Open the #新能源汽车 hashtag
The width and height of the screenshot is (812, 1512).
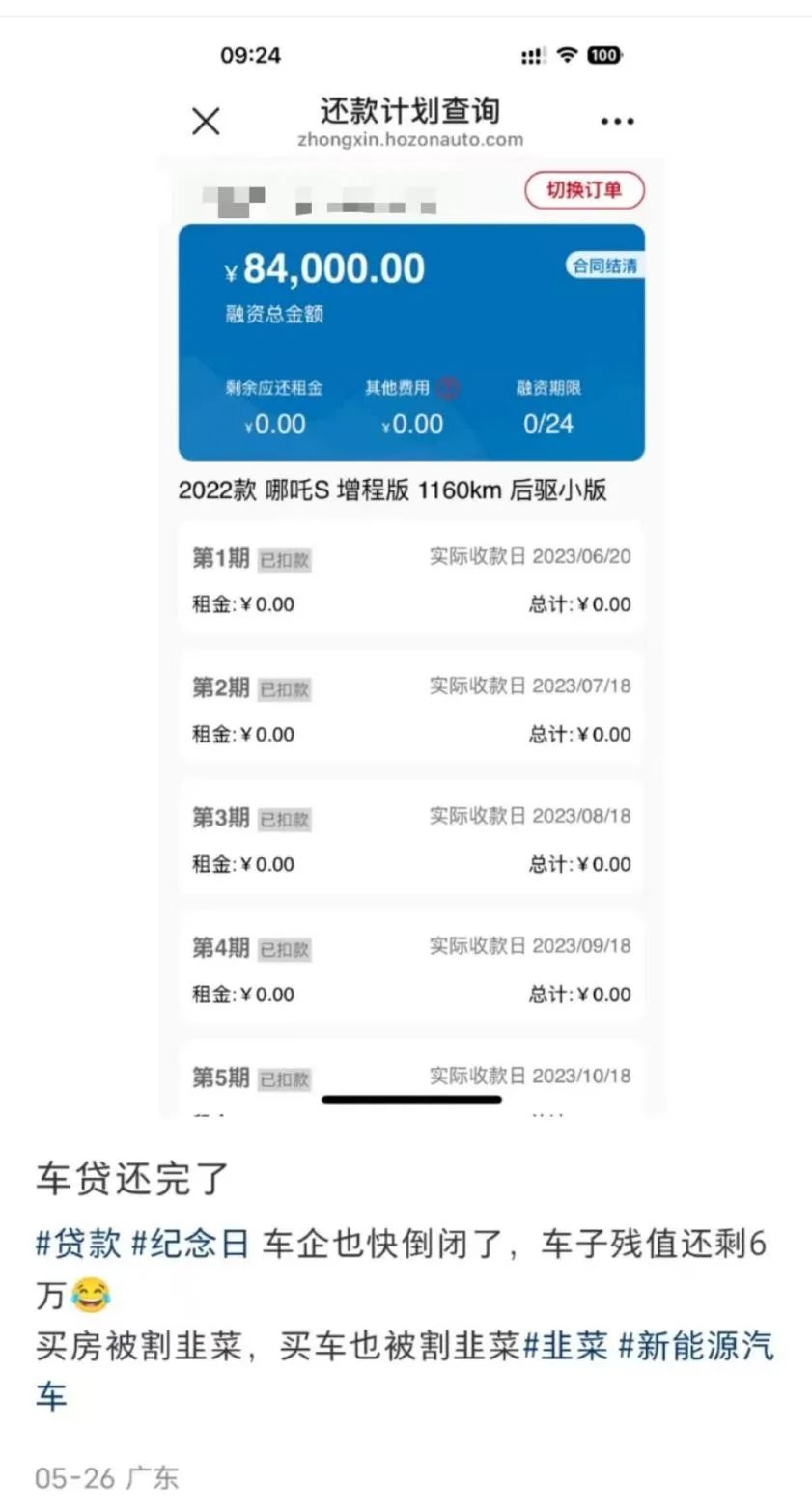coord(695,1346)
